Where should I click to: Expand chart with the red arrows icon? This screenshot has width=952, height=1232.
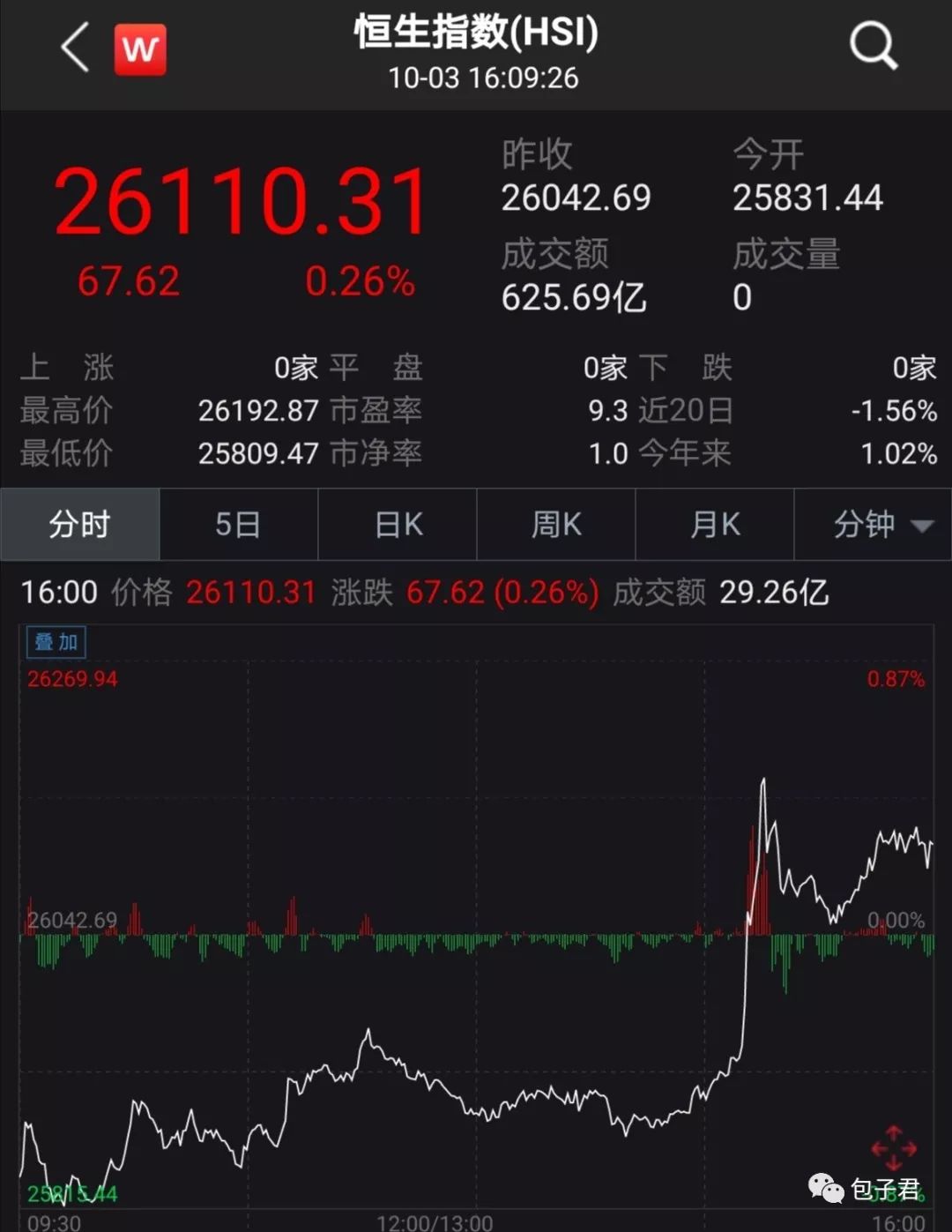point(893,1147)
